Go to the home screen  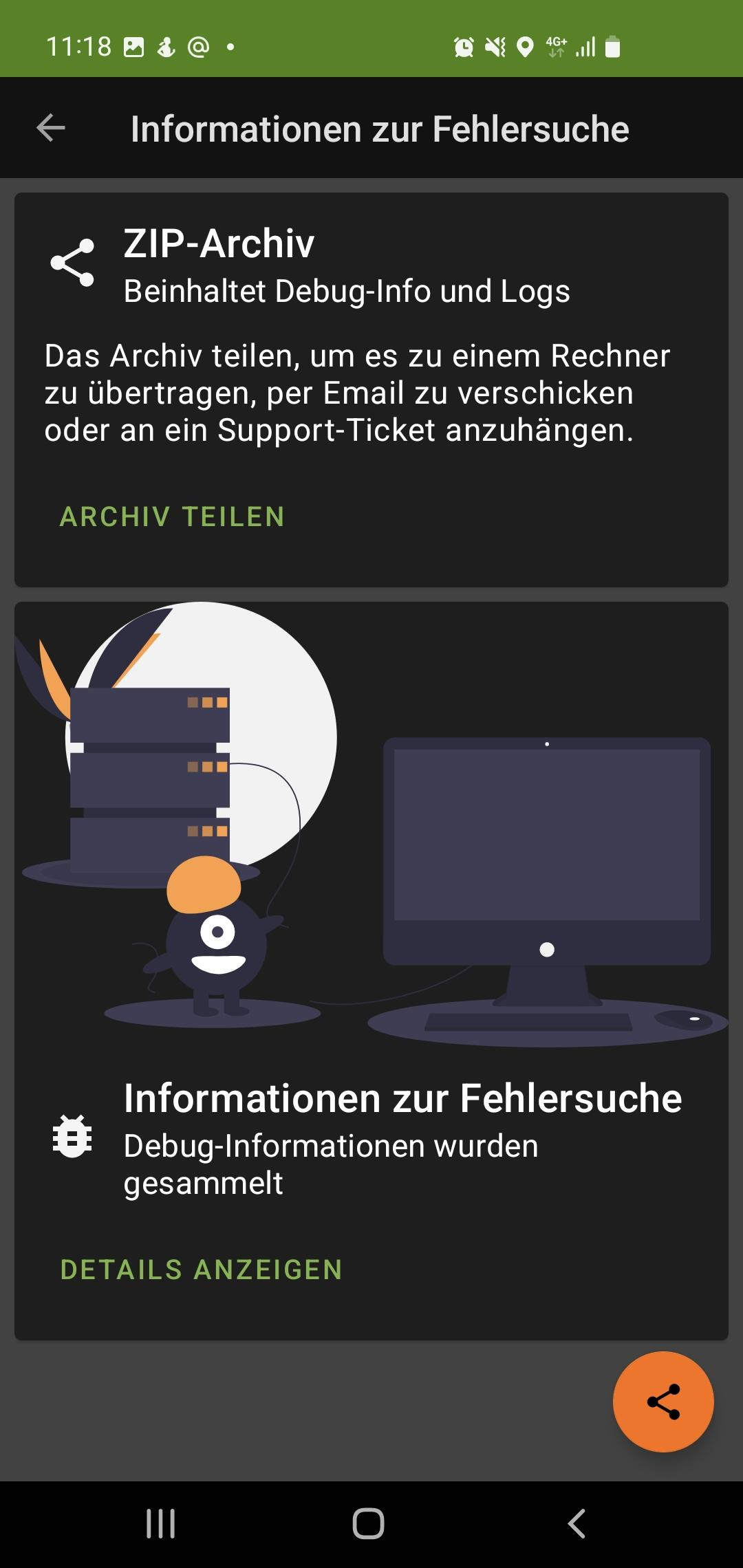[369, 1523]
